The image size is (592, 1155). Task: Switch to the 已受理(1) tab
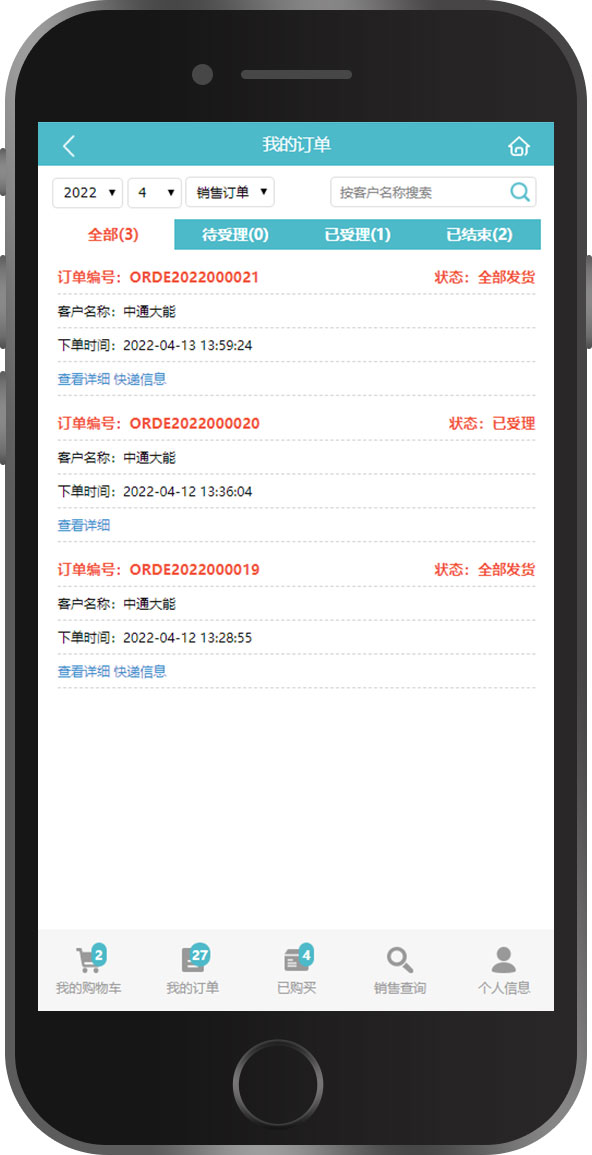click(358, 235)
